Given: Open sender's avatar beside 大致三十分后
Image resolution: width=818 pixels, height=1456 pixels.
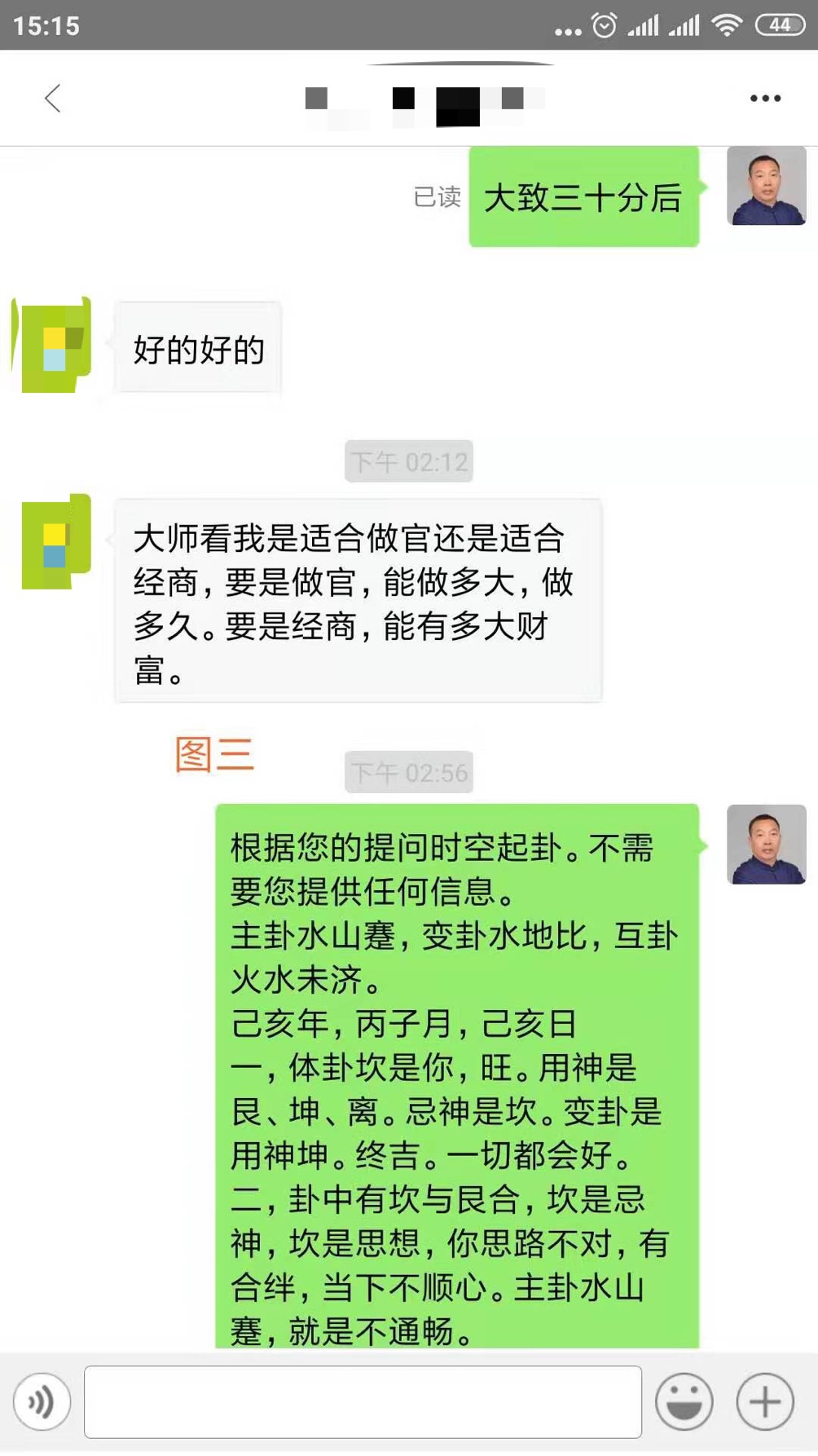Looking at the screenshot, I should 766,186.
